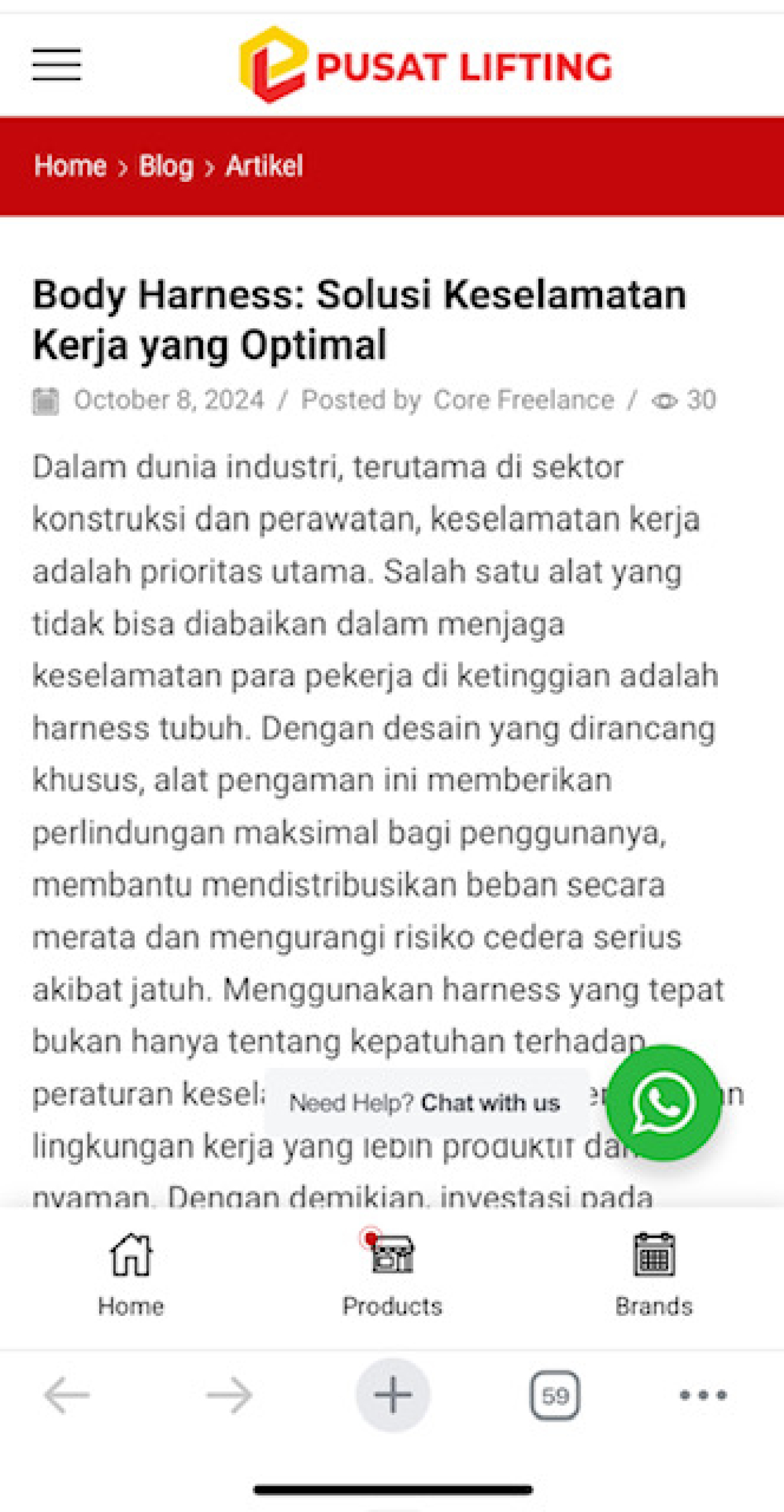
Task: Open the Artikel breadcrumb link
Action: point(264,166)
